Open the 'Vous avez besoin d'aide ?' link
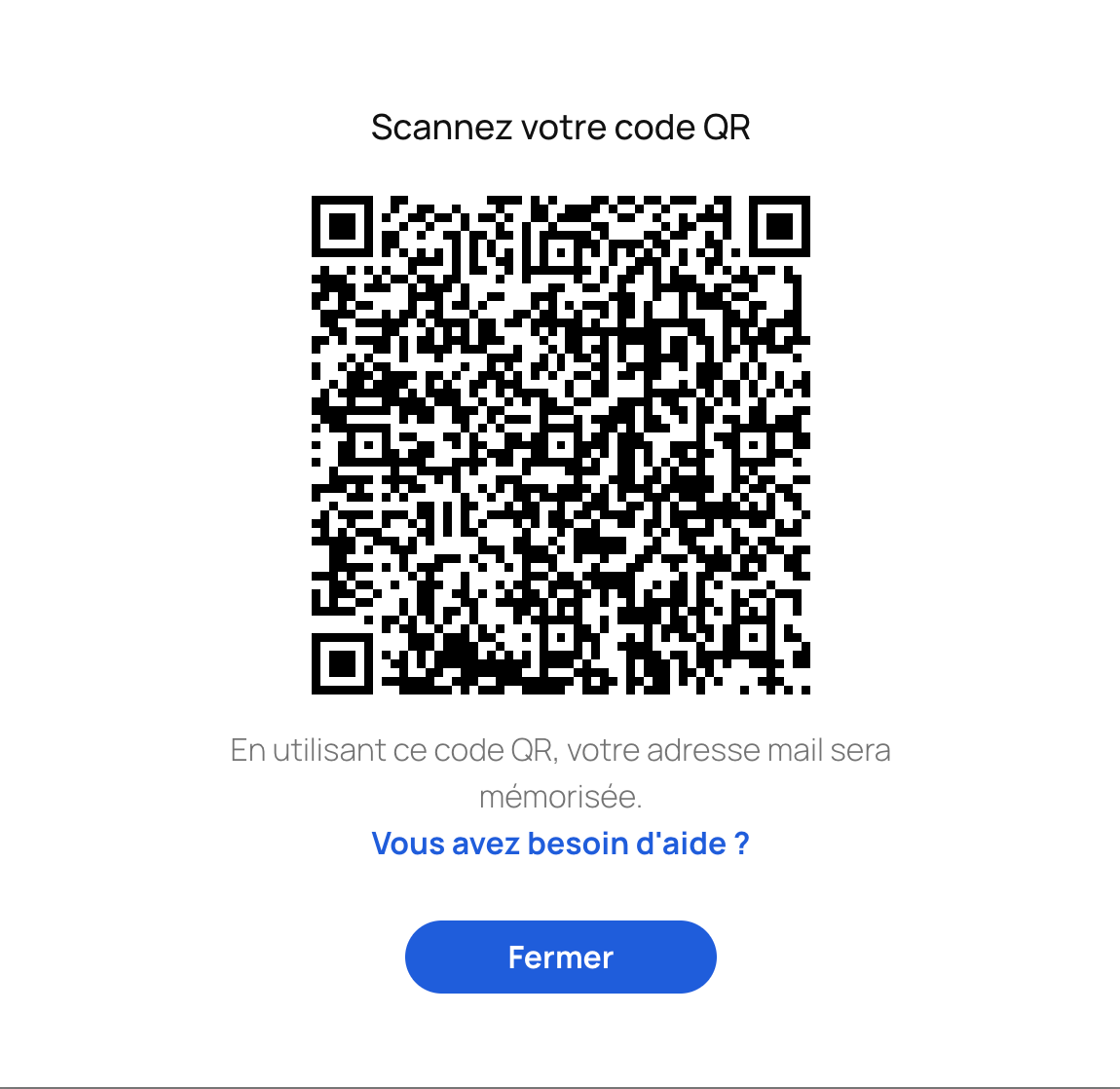Screen dimensions: 1120x1089 (x=560, y=844)
